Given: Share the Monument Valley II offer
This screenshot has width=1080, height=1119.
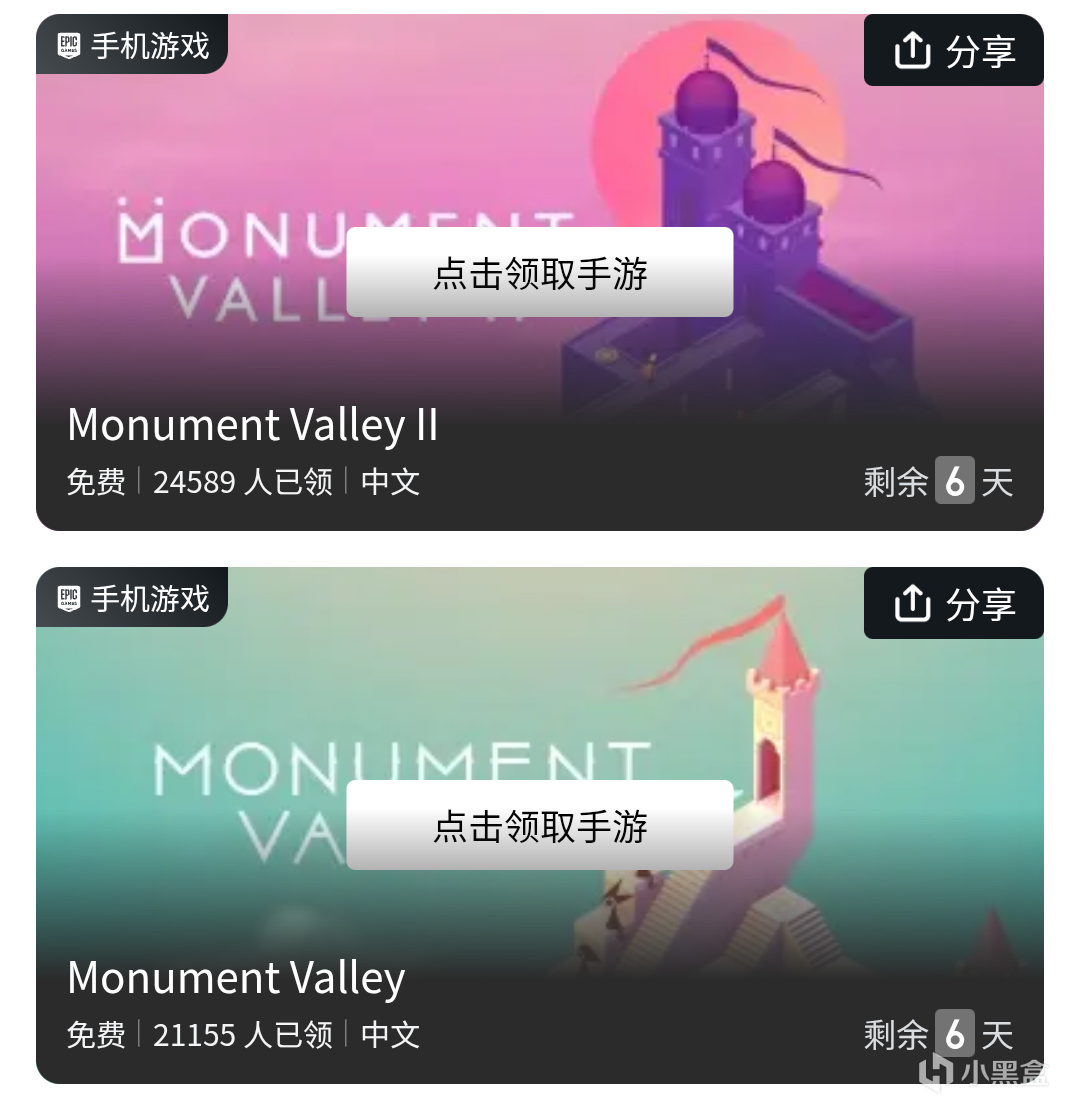Looking at the screenshot, I should point(953,50).
